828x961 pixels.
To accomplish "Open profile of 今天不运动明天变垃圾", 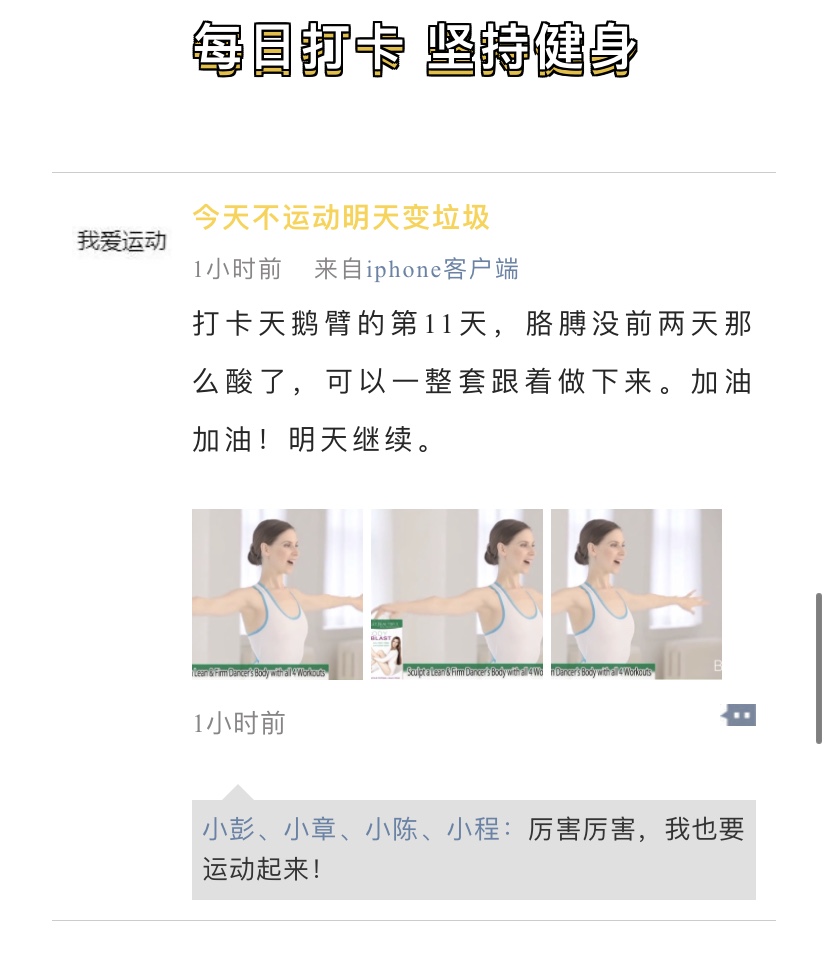I will [x=340, y=217].
